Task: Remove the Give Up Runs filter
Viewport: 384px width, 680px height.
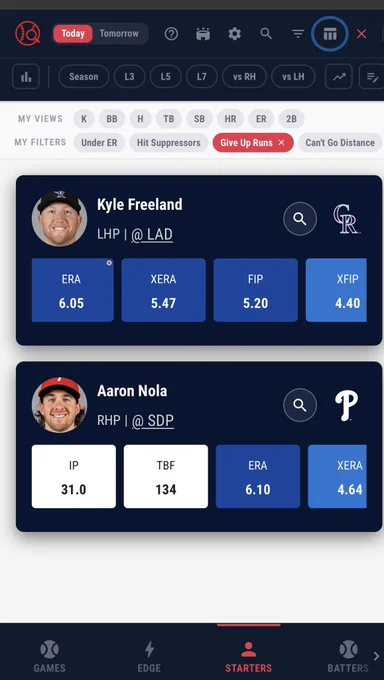Action: pyautogui.click(x=281, y=143)
